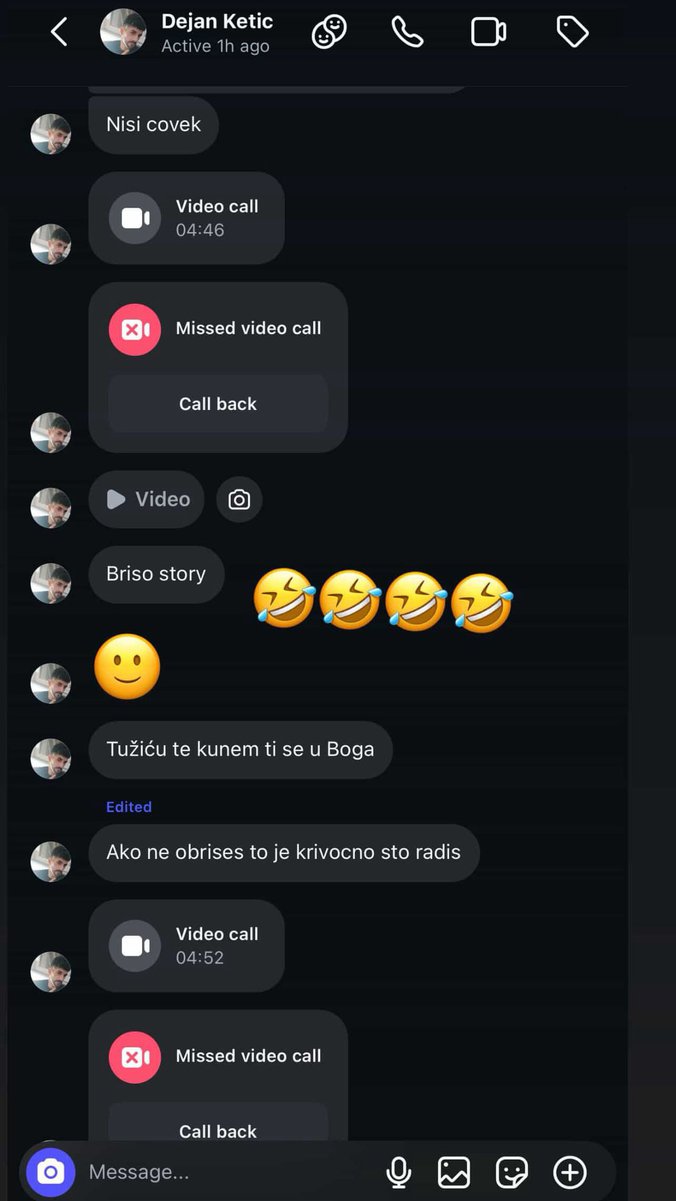Open camera from message bar
Screen dimensions: 676x1201
pyautogui.click(x=51, y=1172)
